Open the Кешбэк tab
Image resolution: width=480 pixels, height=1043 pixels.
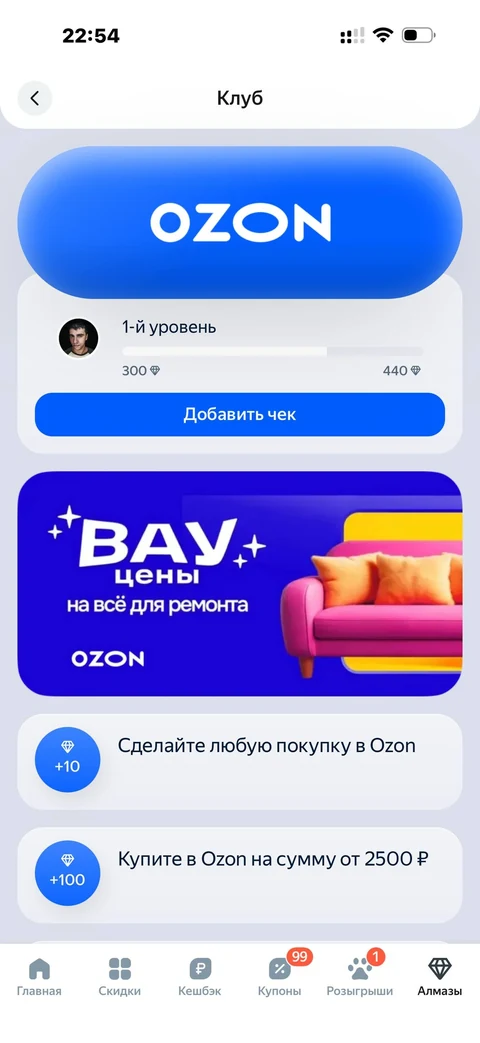pos(199,976)
